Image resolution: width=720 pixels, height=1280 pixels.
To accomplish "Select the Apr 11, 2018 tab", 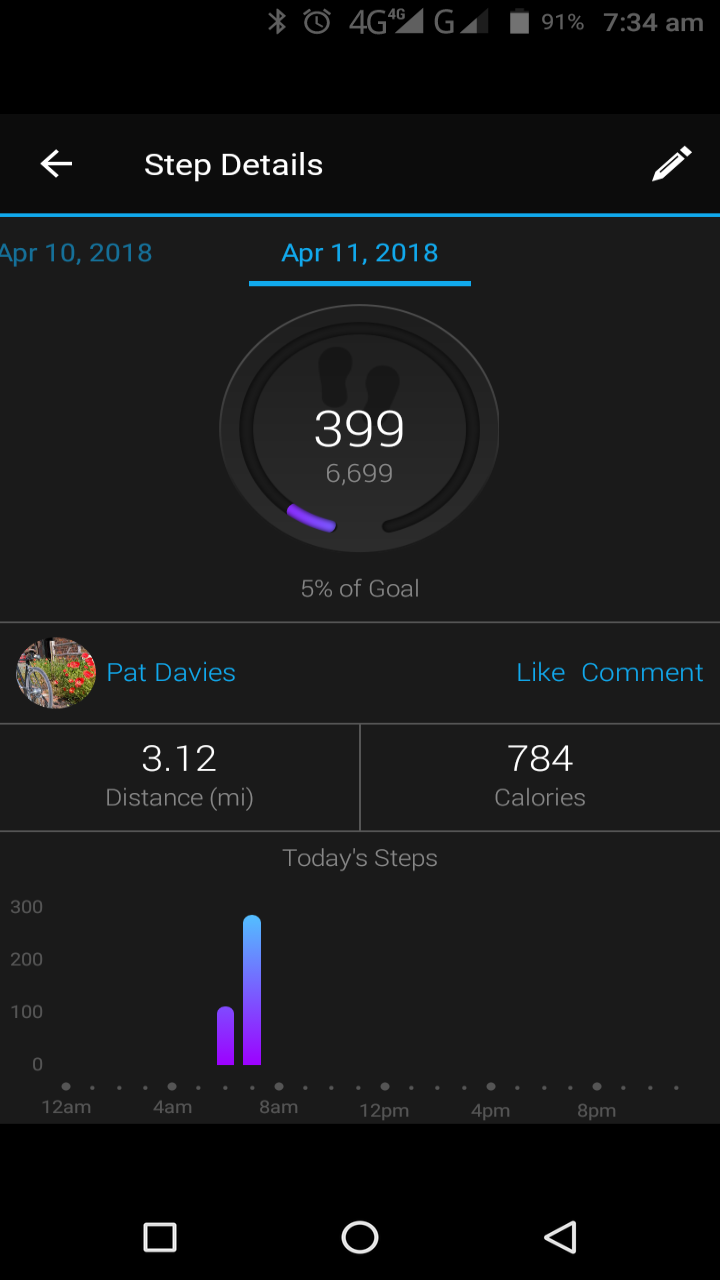I will coord(360,252).
